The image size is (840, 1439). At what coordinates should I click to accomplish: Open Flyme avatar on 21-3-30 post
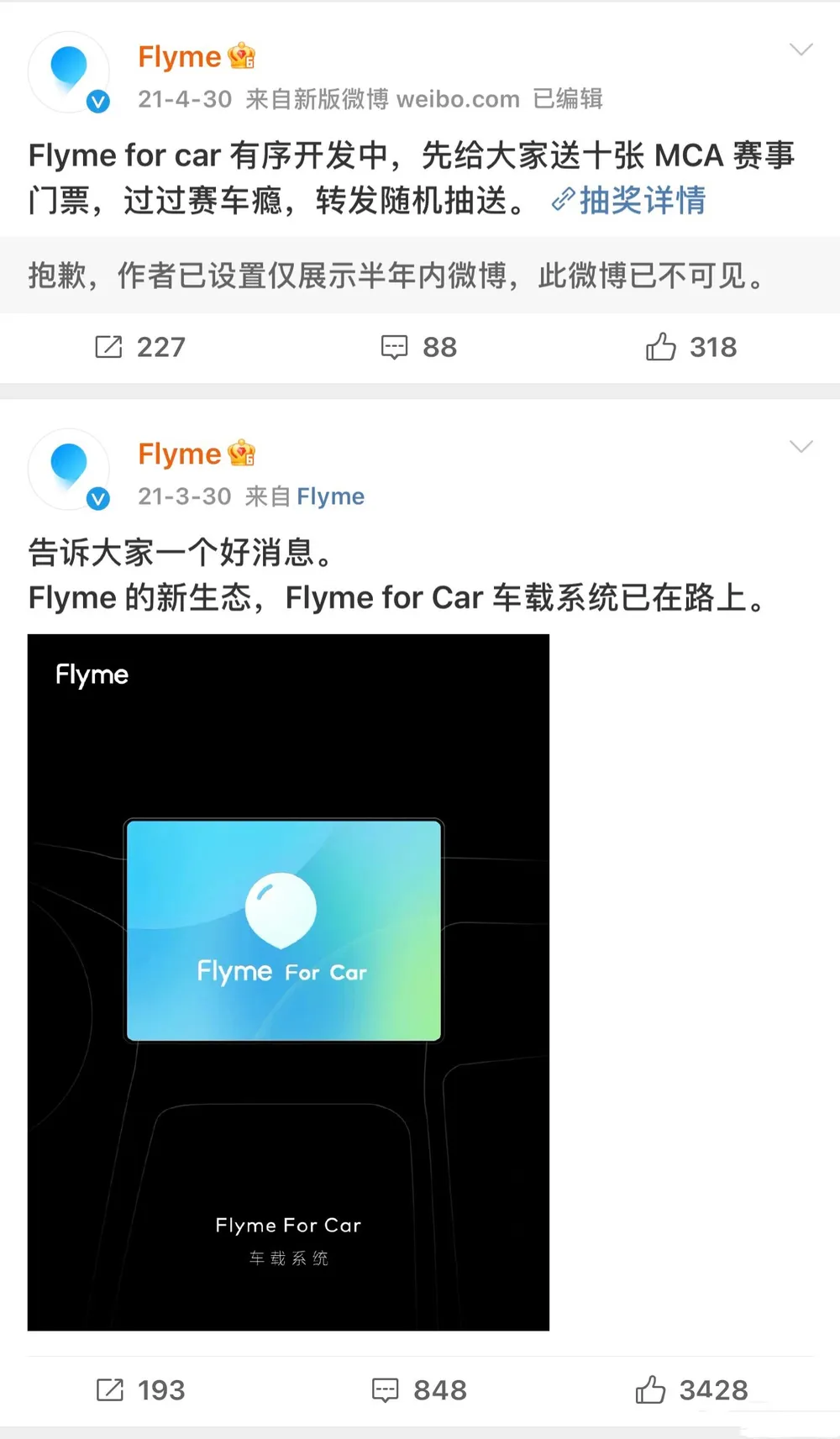click(x=69, y=469)
